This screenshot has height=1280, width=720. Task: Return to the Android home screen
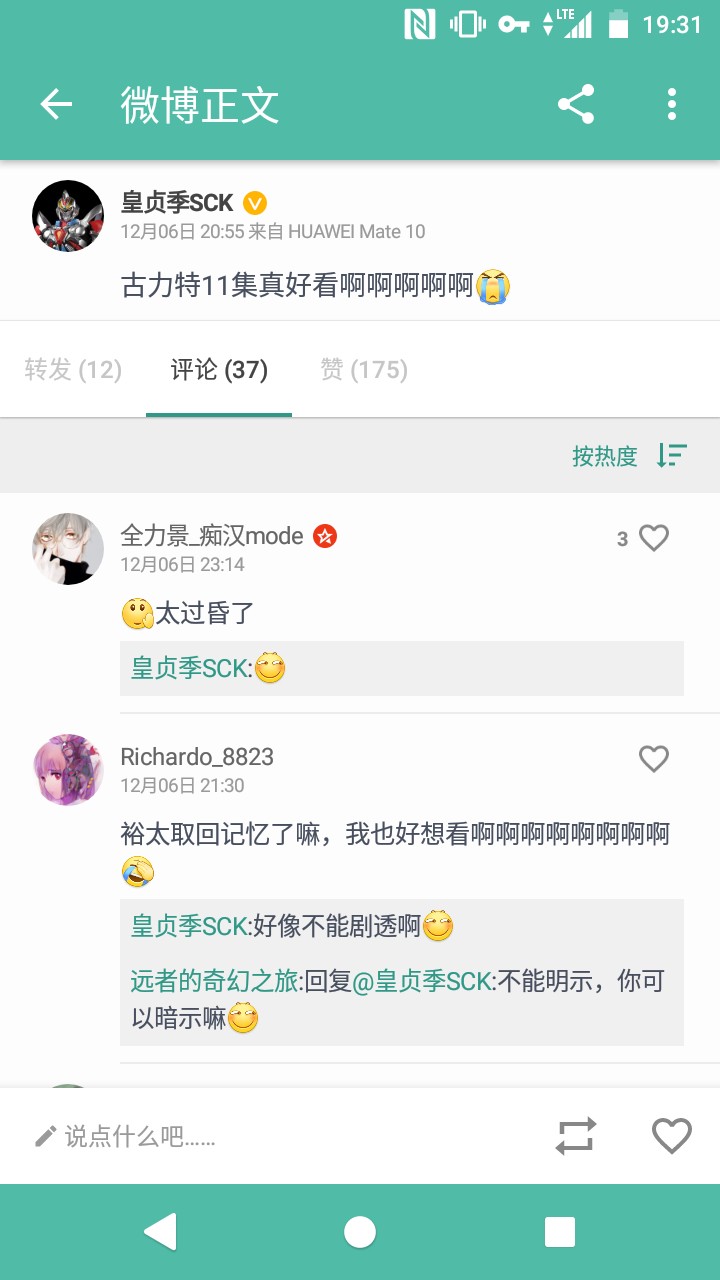[360, 1232]
